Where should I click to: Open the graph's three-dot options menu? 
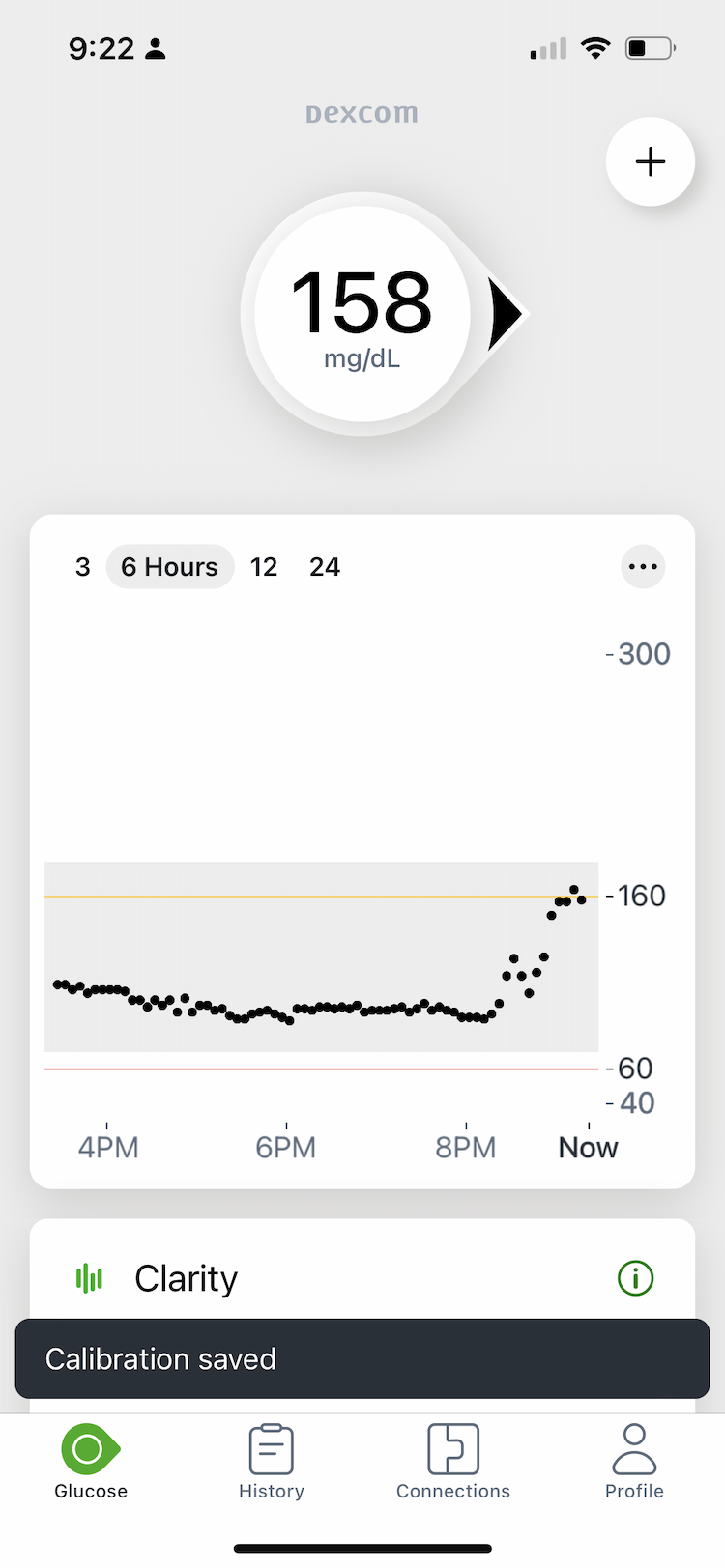coord(643,567)
